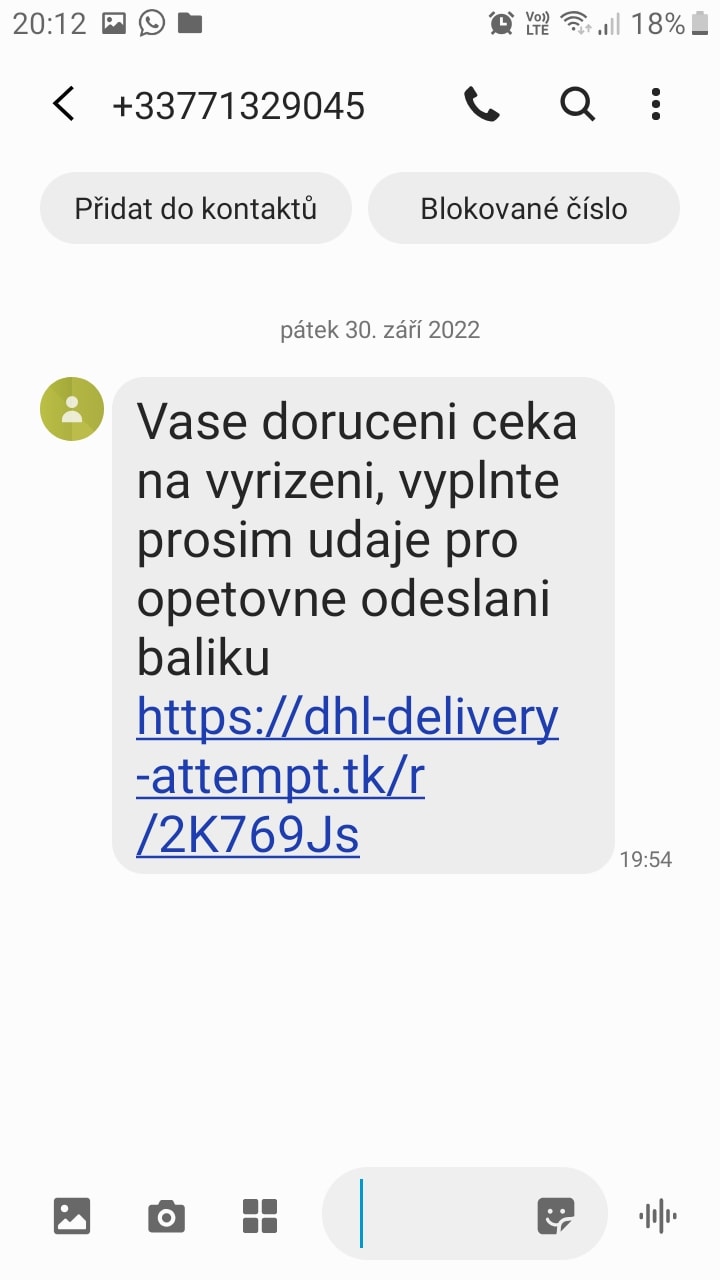This screenshot has height=1280, width=720.
Task: Tap the sender's avatar icon
Action: point(72,409)
